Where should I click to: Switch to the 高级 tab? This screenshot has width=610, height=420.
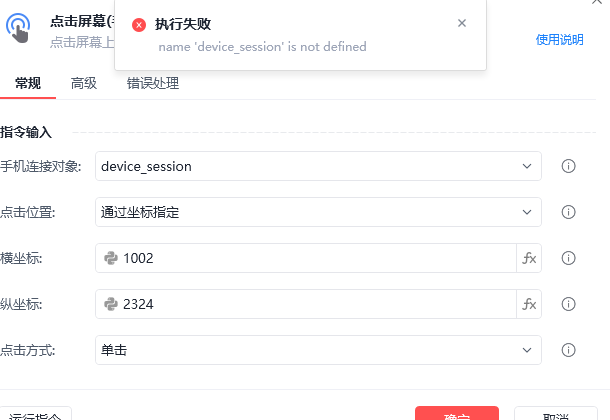[84, 83]
